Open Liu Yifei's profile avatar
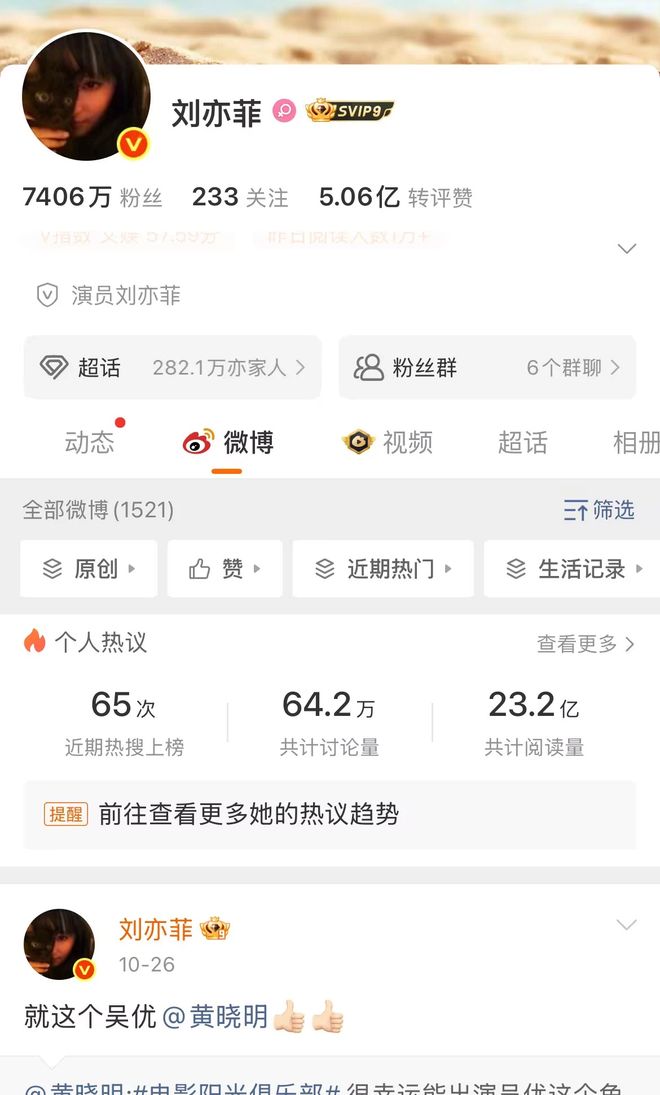Image resolution: width=660 pixels, height=1095 pixels. click(x=86, y=97)
